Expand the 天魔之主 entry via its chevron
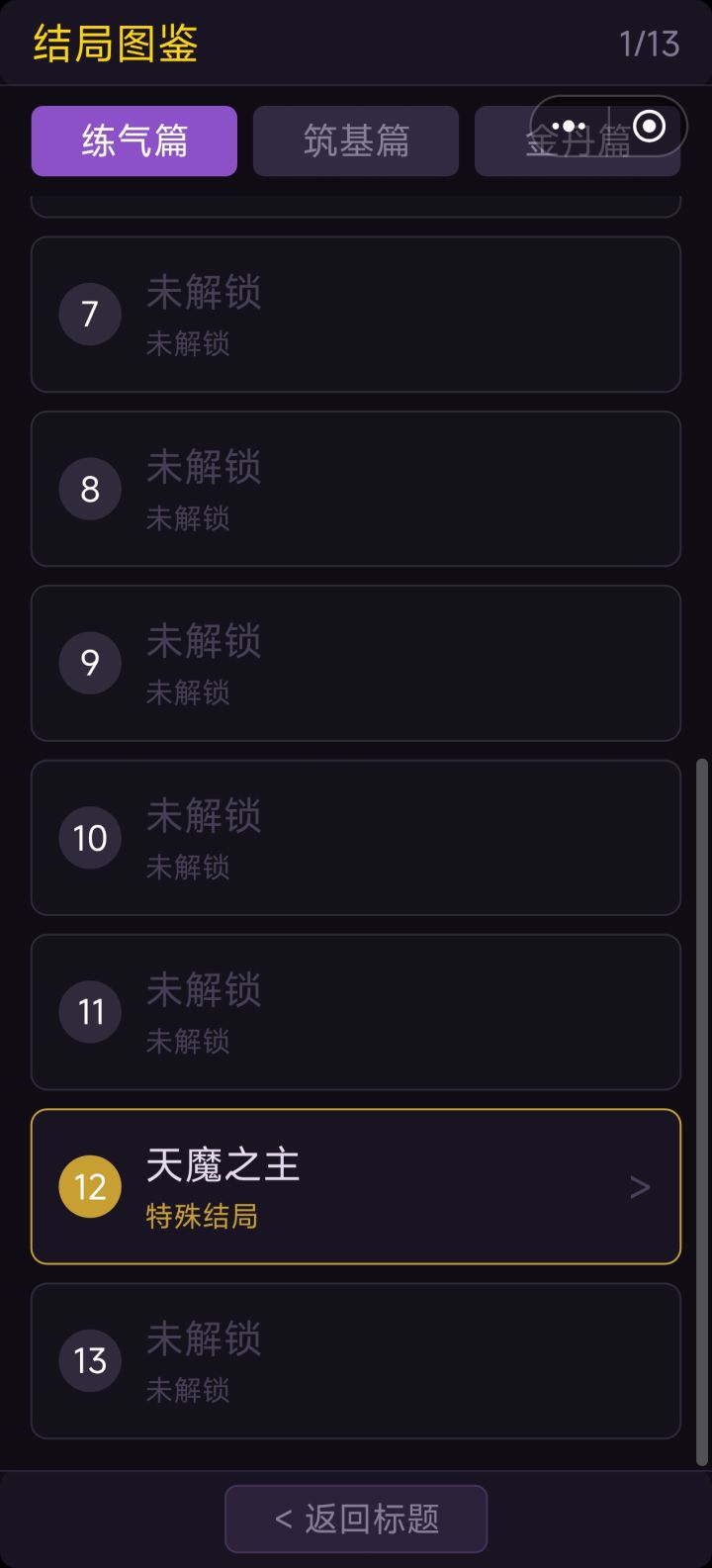Viewport: 712px width, 1568px height. [640, 1186]
